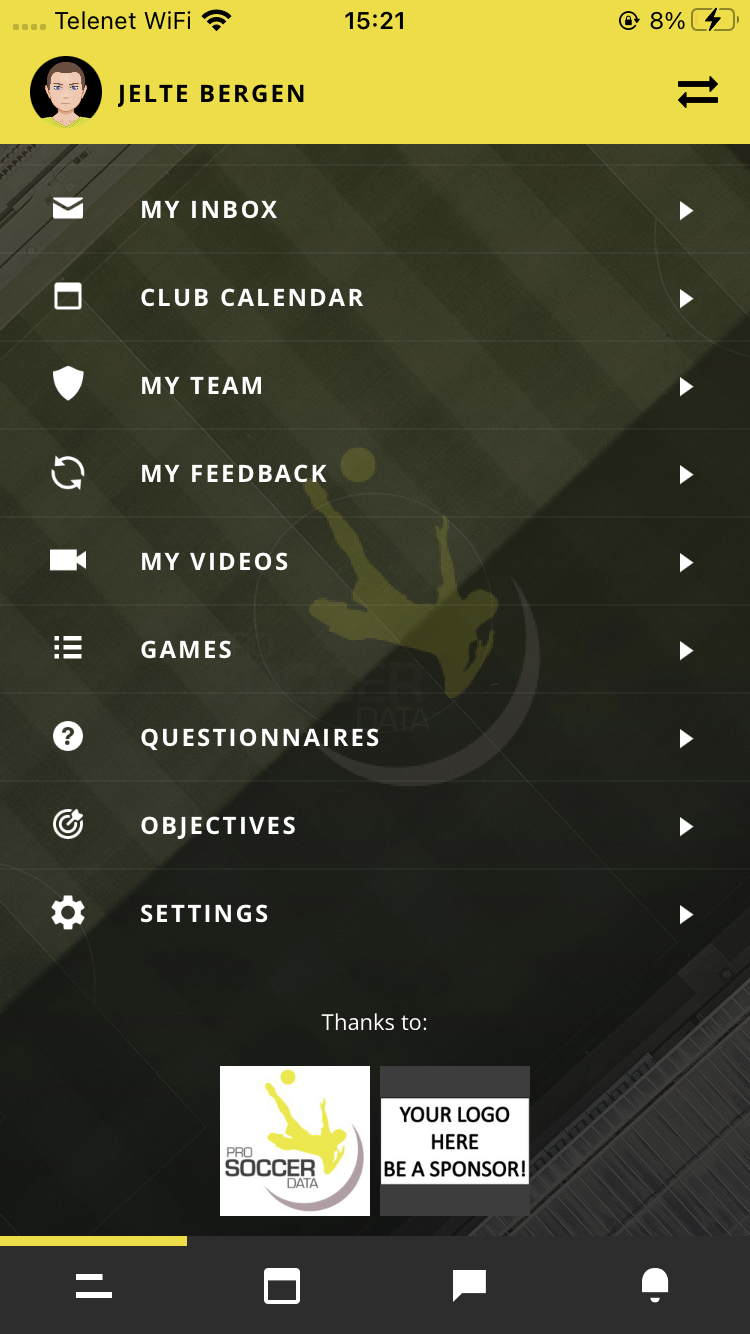View My Feedback
The height and width of the screenshot is (1334, 750).
[375, 474]
